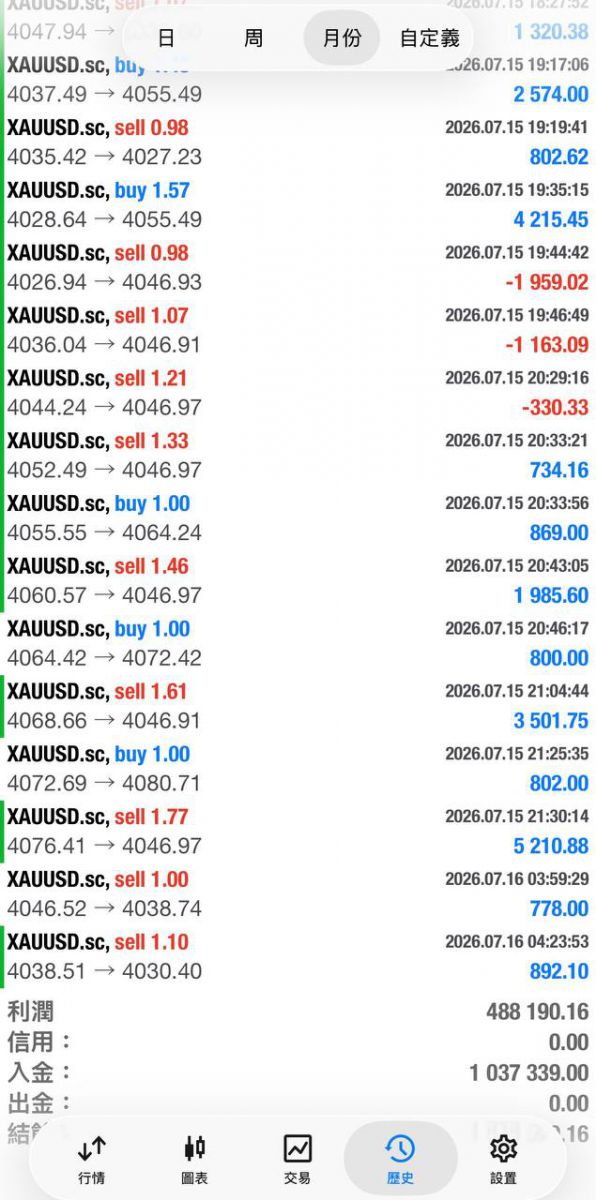
Task: Select the 周 period filter
Action: point(254,39)
